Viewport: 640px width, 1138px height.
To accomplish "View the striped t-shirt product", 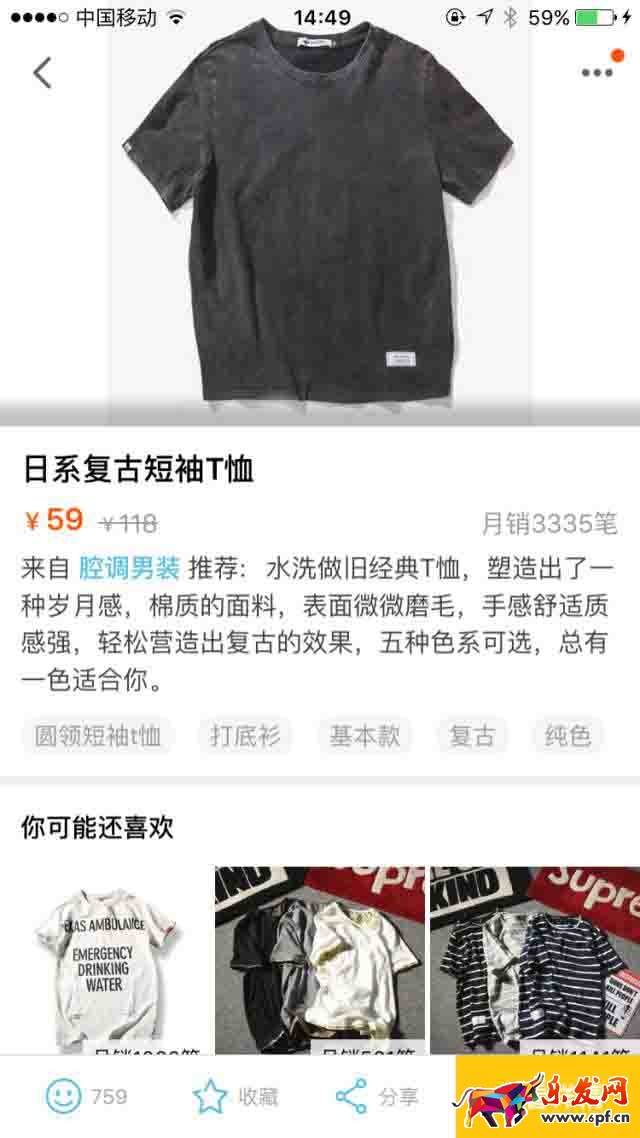I will point(535,960).
